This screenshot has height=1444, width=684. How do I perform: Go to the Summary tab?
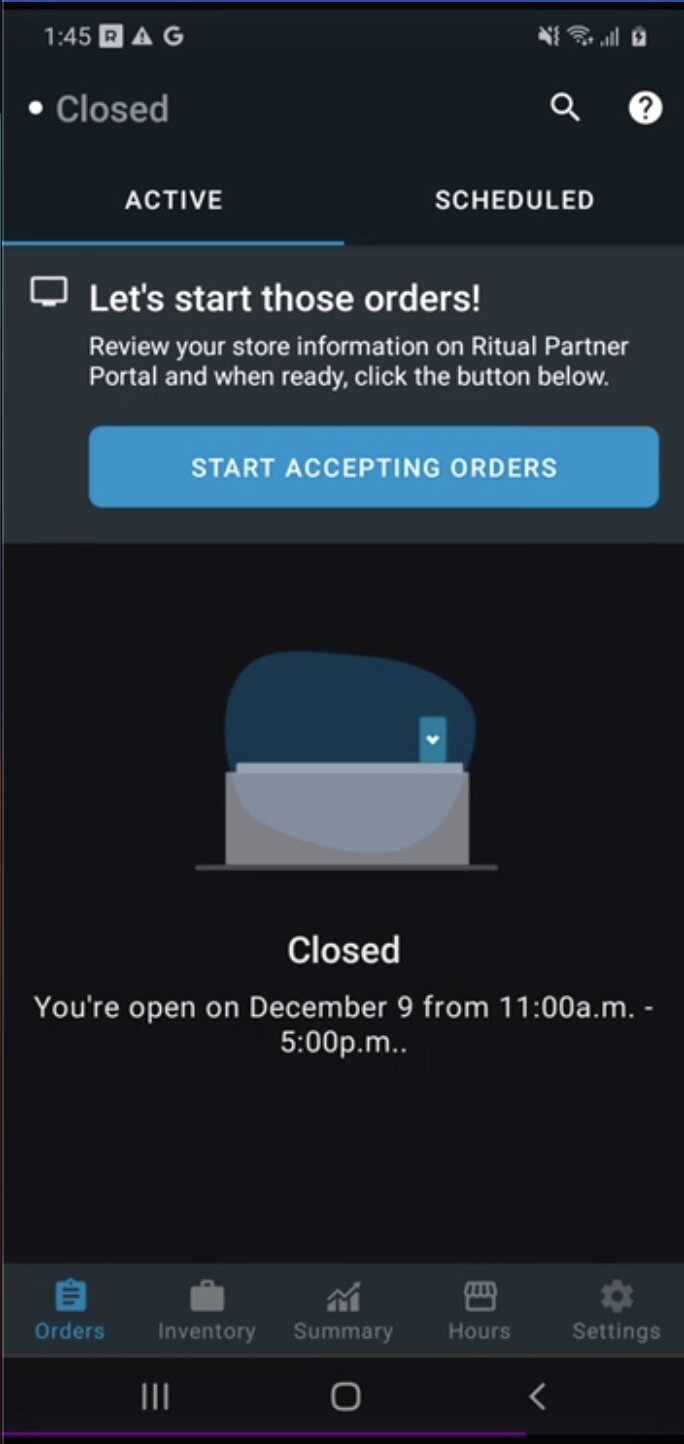[343, 1311]
